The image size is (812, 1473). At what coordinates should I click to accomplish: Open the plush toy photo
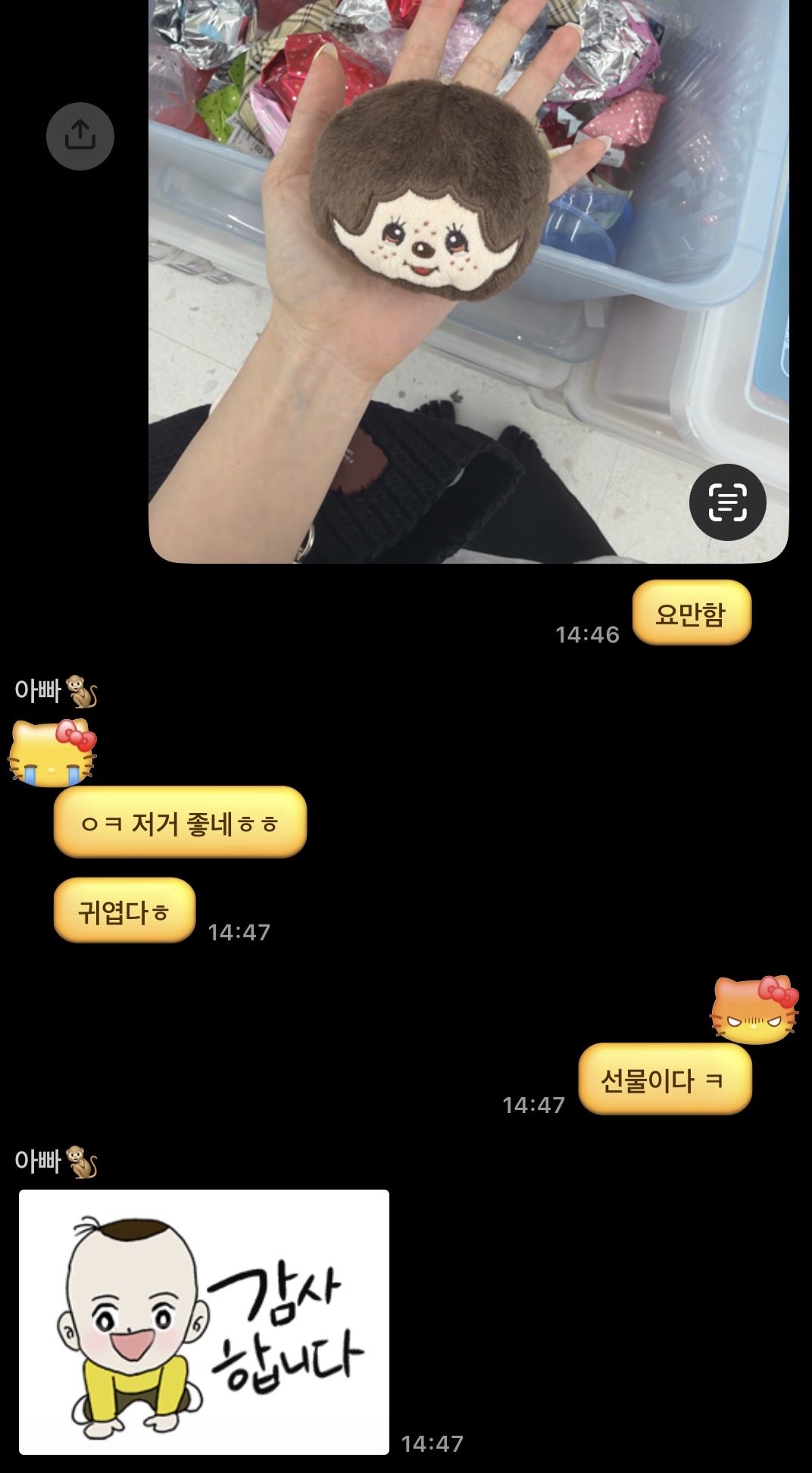pos(468,280)
